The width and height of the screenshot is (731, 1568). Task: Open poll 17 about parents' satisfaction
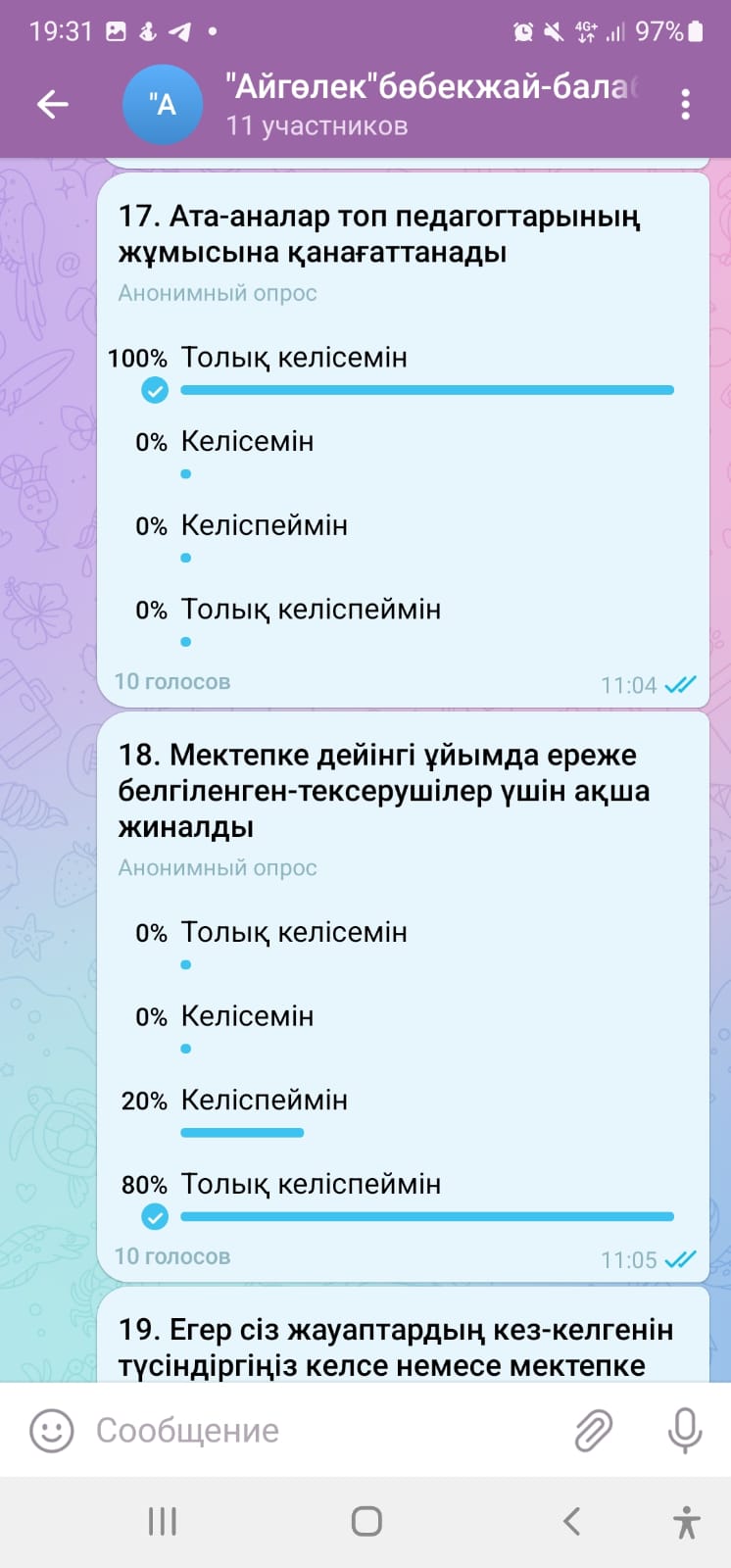[378, 234]
